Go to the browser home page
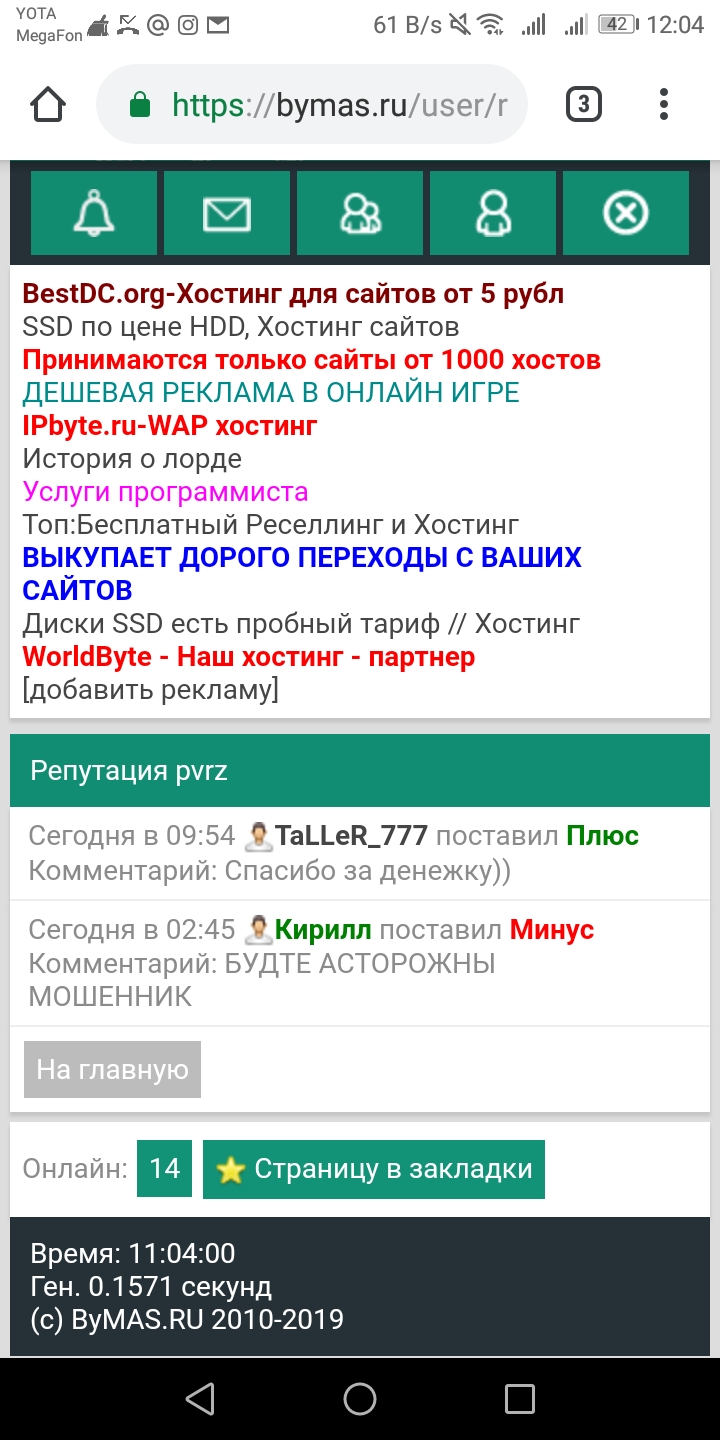 pyautogui.click(x=48, y=105)
